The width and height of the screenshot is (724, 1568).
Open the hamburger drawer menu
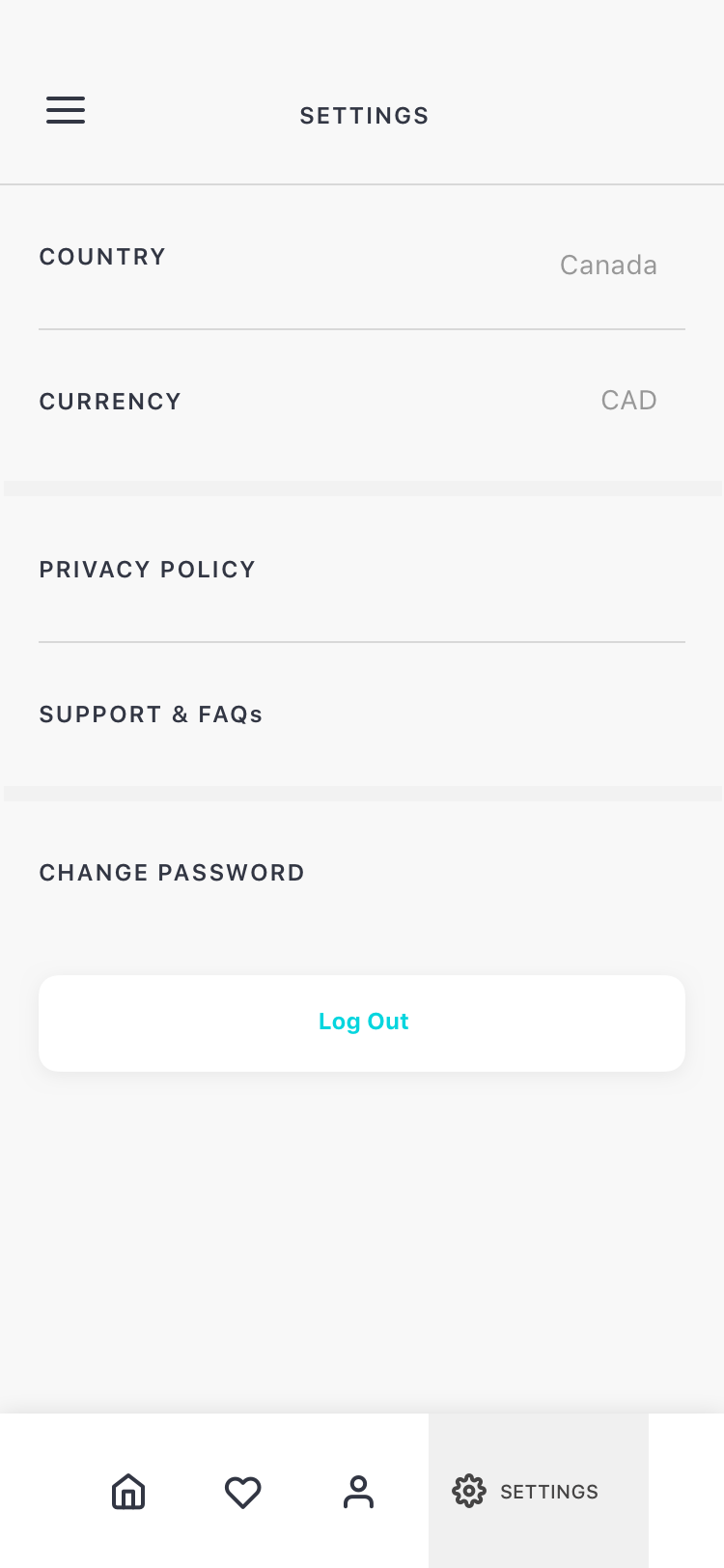(66, 110)
